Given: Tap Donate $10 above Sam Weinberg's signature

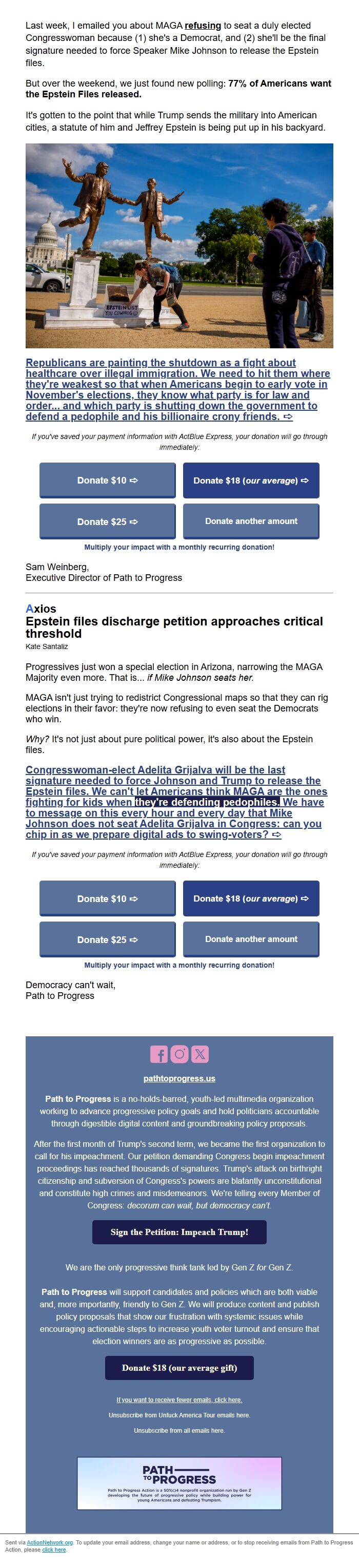Looking at the screenshot, I should pyautogui.click(x=107, y=480).
